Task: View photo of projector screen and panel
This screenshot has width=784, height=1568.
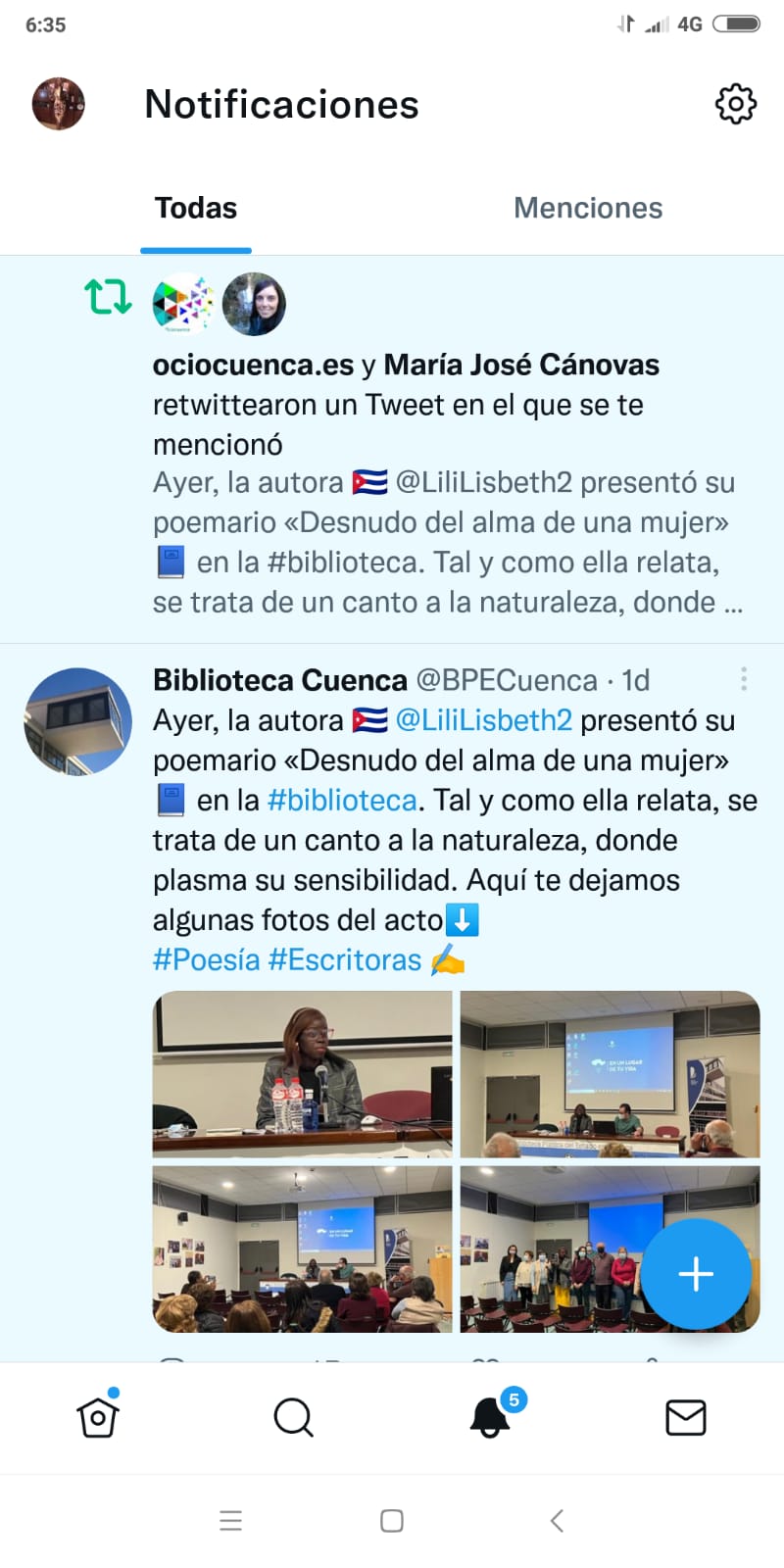Action: tap(610, 1074)
